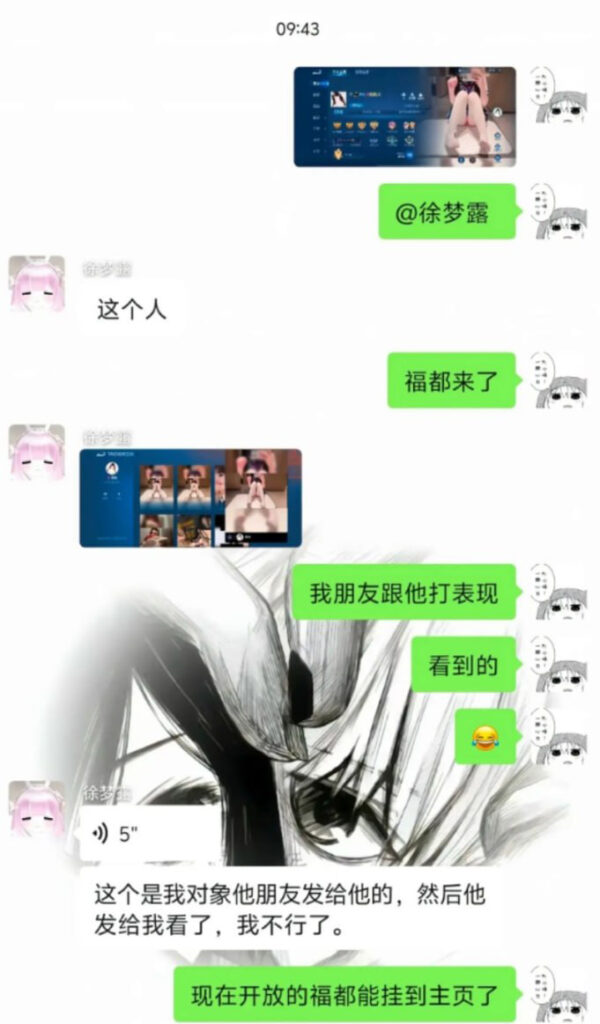Open the image sent by 徐梦露
Screen dimensions: 600x1024
190,498
